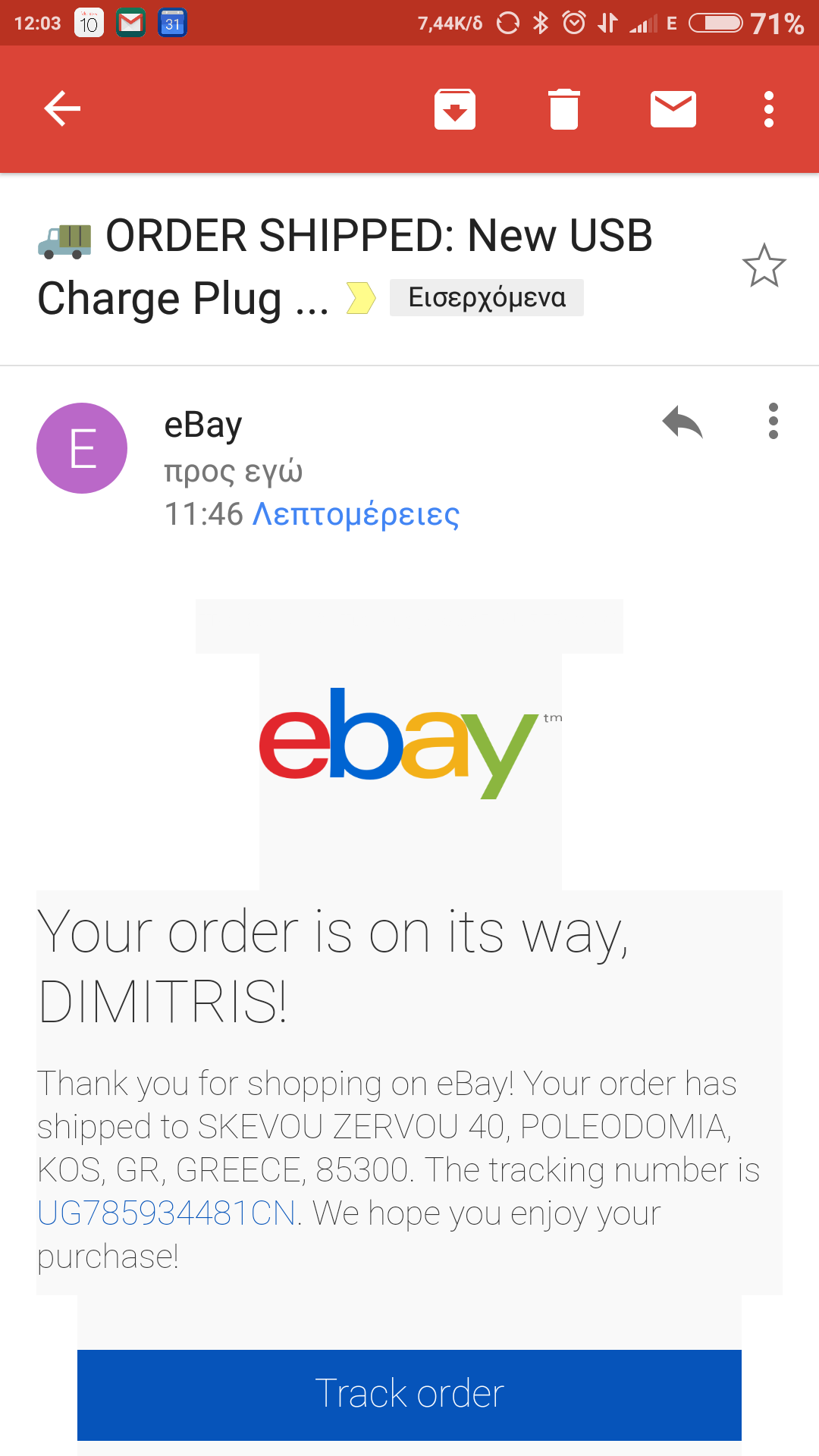Open tracking number UG785934481CN link
This screenshot has width=819, height=1456.
pyautogui.click(x=166, y=1213)
